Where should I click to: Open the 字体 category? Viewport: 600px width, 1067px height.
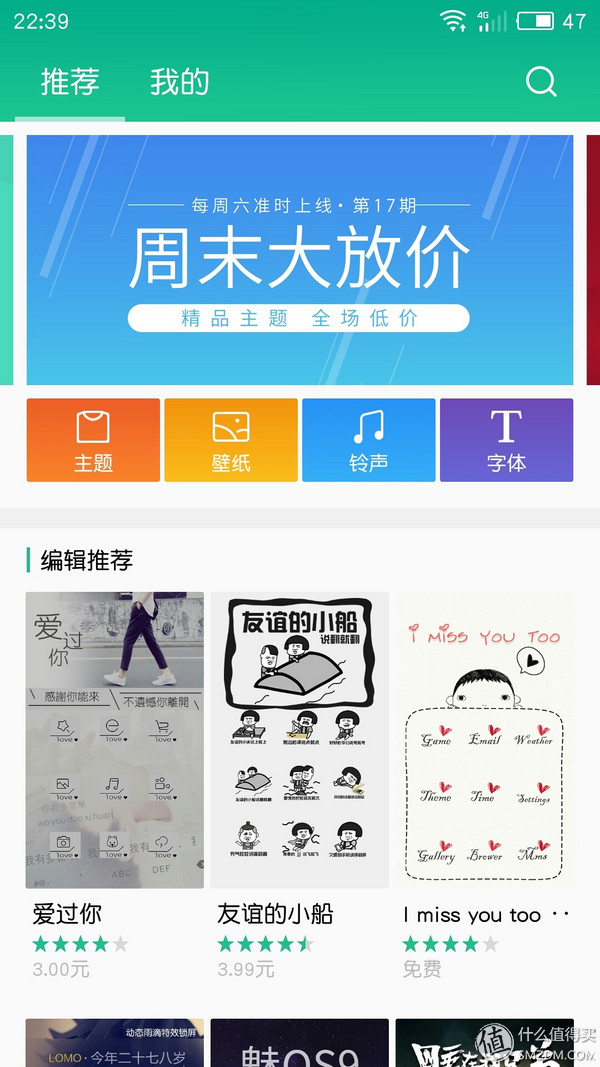click(x=506, y=440)
